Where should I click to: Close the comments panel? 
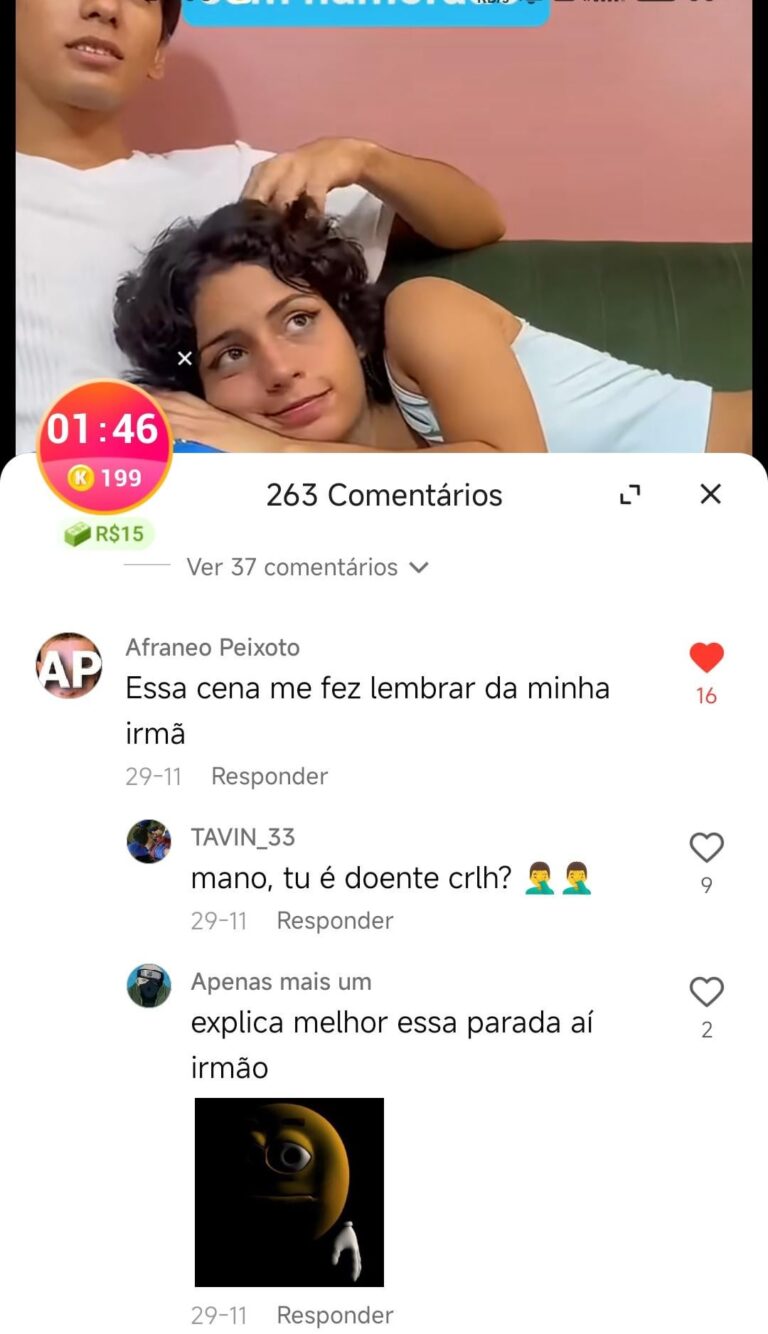point(710,494)
